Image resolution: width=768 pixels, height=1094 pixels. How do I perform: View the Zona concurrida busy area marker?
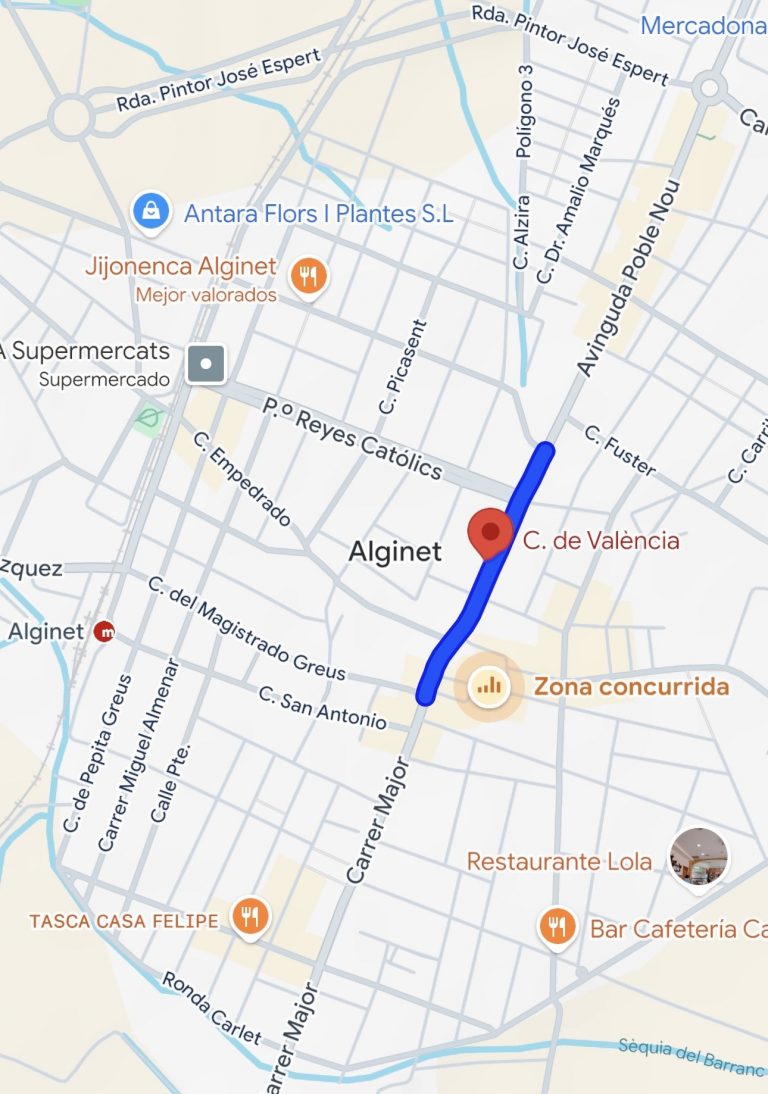point(489,686)
